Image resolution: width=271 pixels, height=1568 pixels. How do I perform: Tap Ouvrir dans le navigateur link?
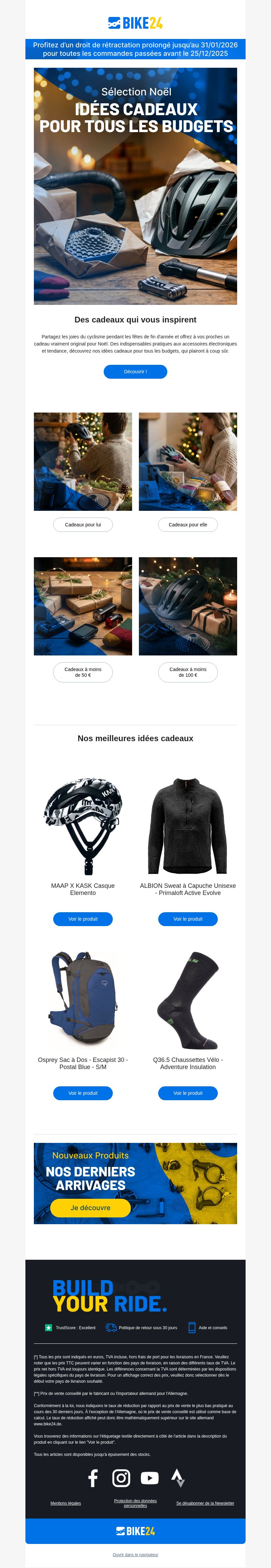point(135,1554)
